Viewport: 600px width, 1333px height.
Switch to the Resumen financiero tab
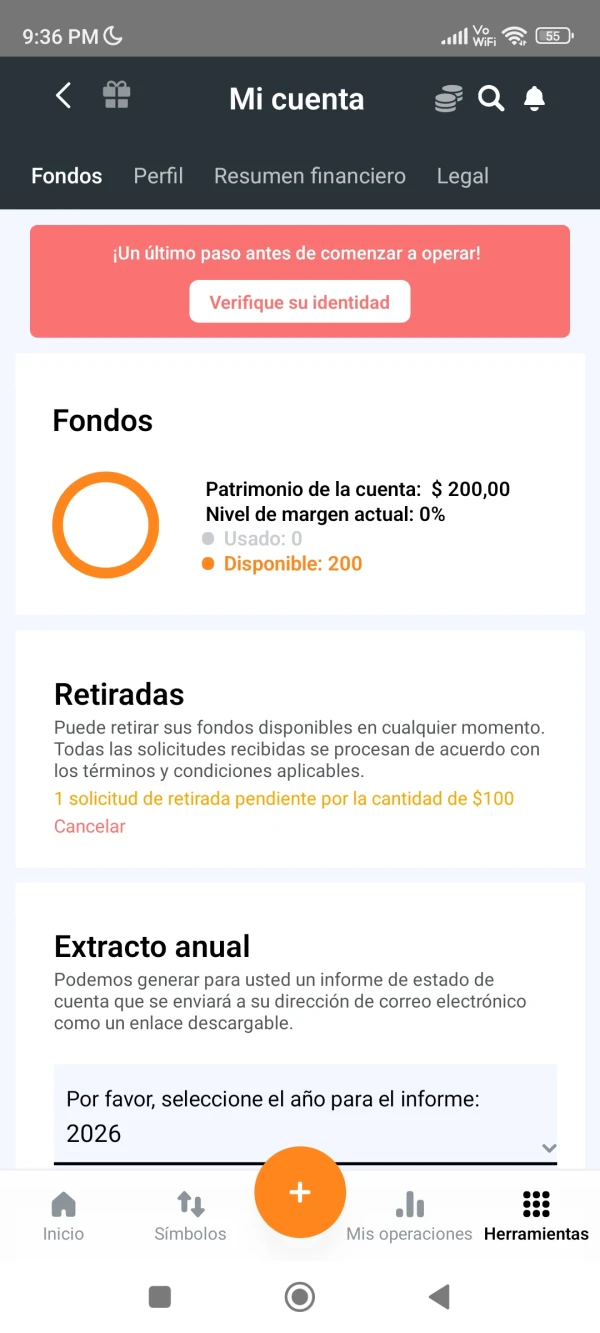[x=310, y=176]
